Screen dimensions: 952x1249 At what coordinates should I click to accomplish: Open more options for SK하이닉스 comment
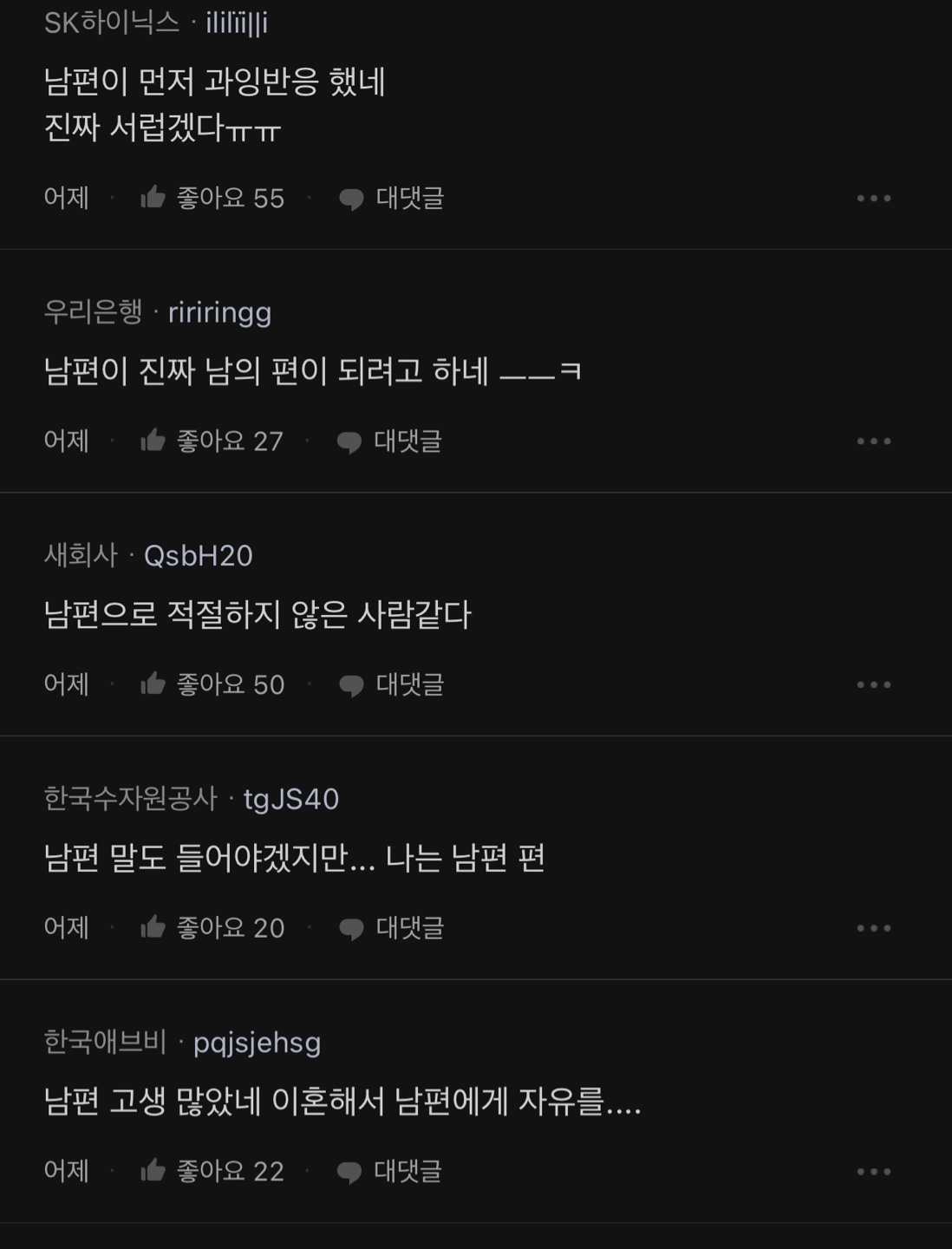(873, 199)
